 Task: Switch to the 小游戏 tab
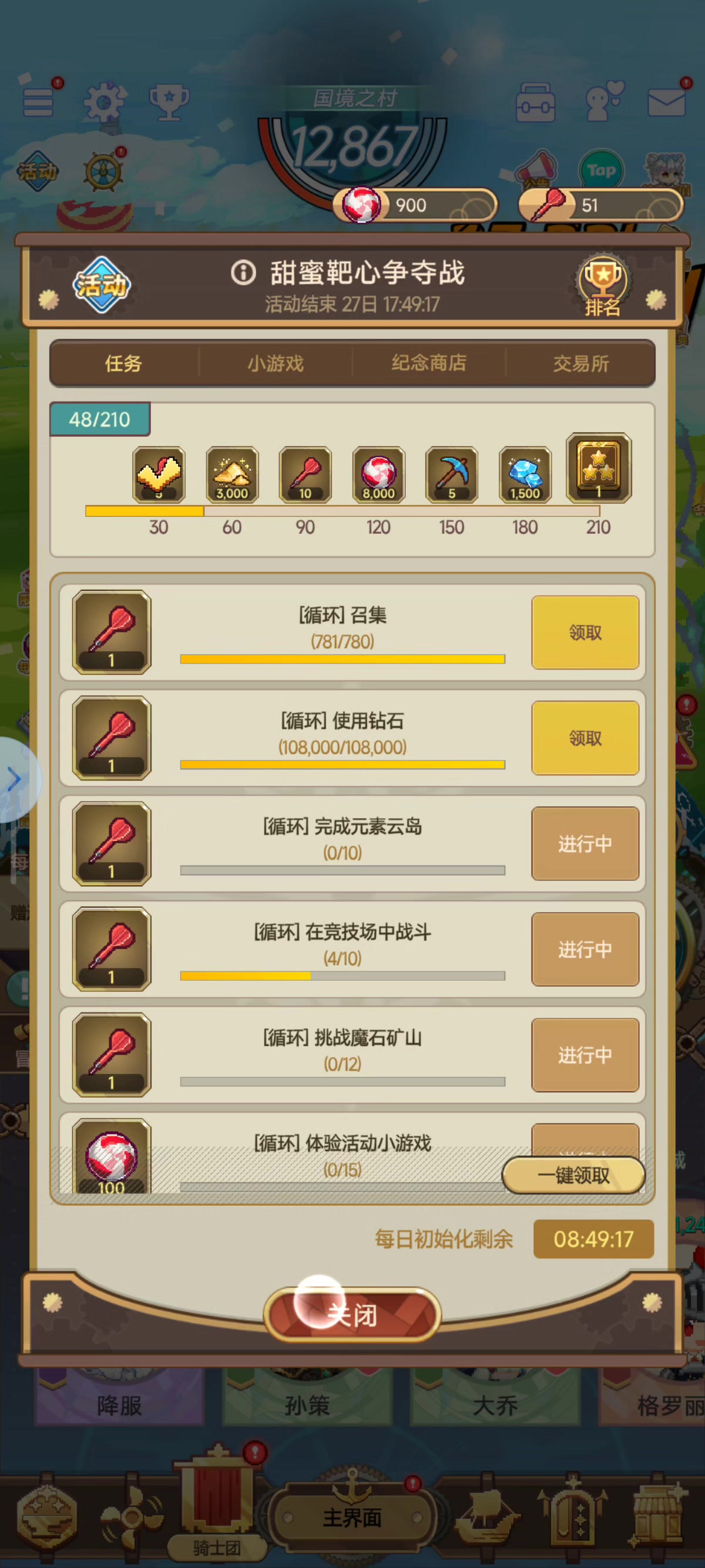276,364
